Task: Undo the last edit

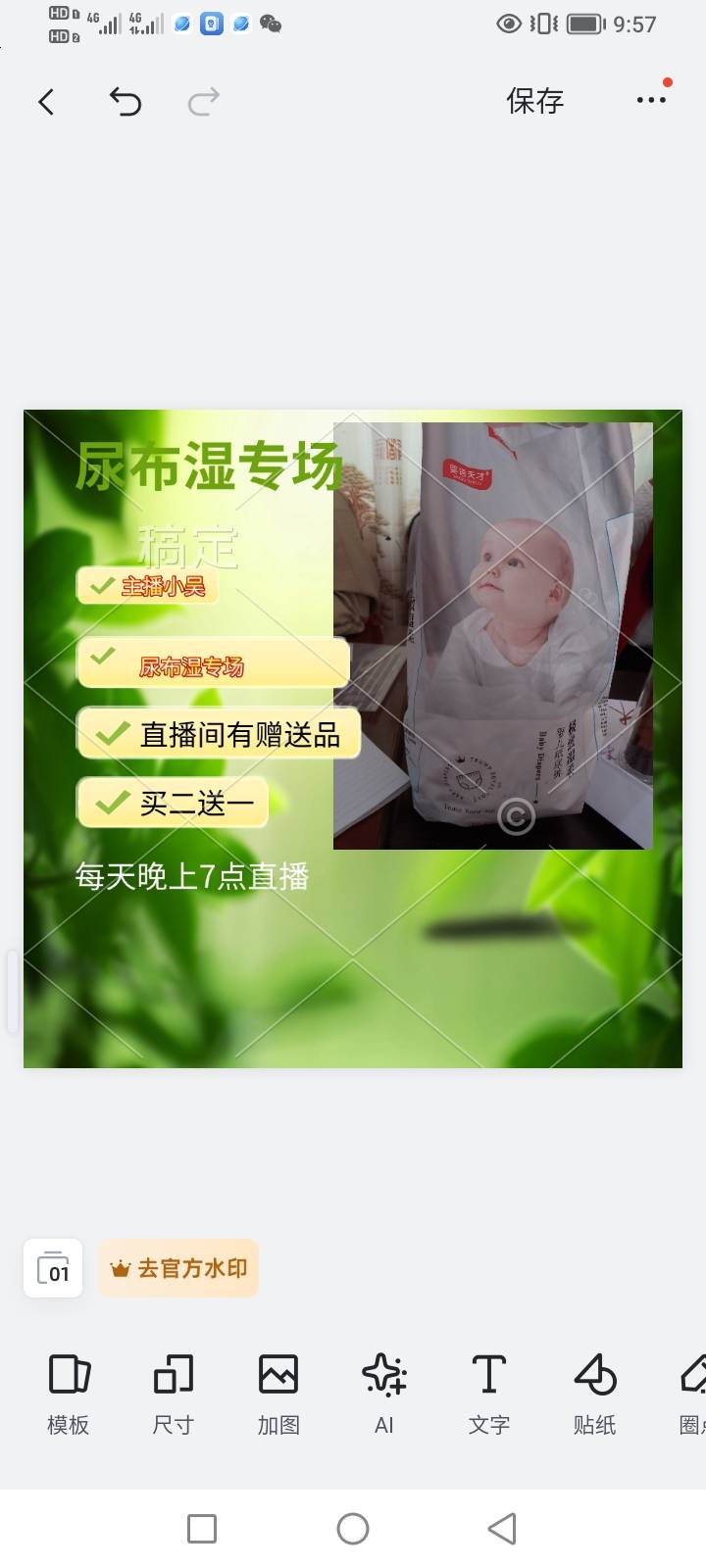Action: (x=126, y=102)
